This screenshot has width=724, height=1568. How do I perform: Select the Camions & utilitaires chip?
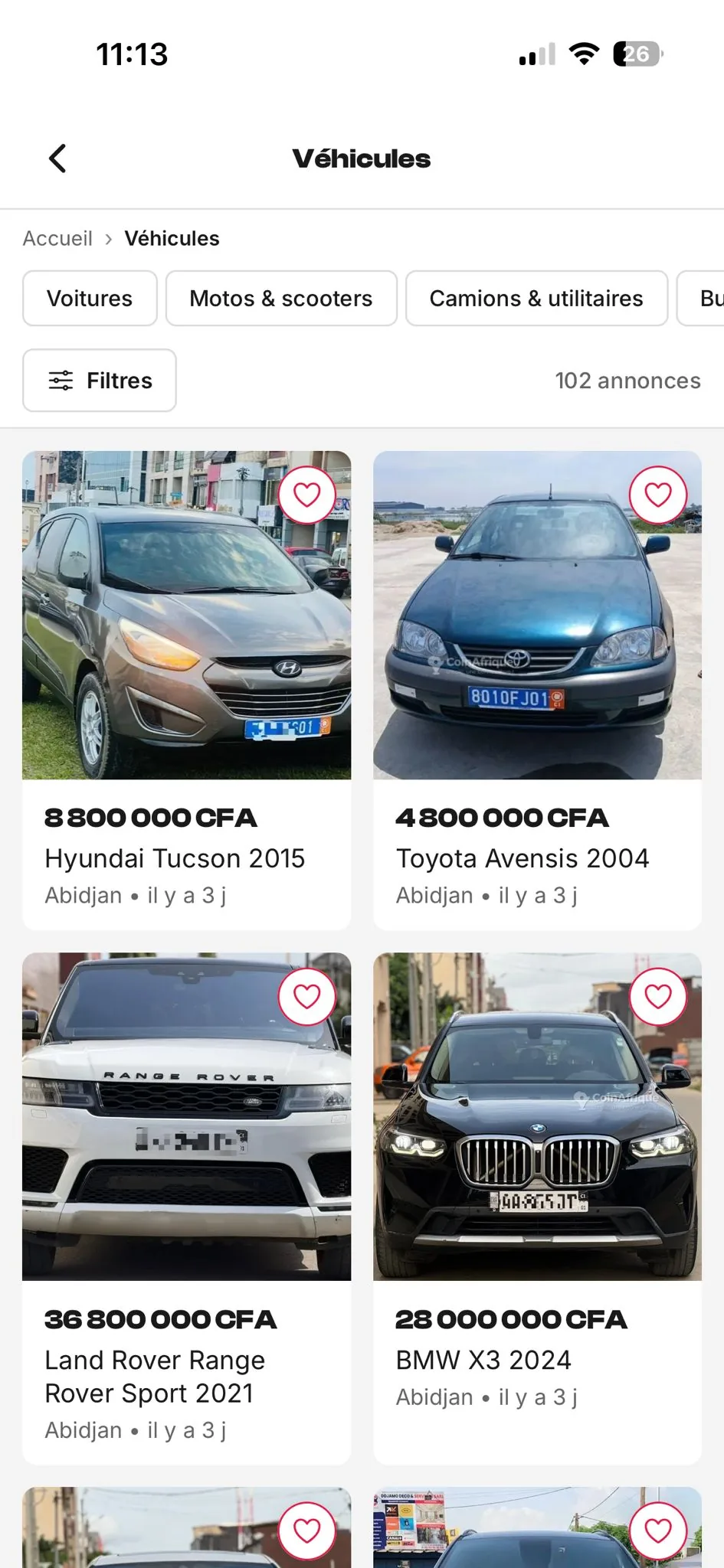(536, 299)
